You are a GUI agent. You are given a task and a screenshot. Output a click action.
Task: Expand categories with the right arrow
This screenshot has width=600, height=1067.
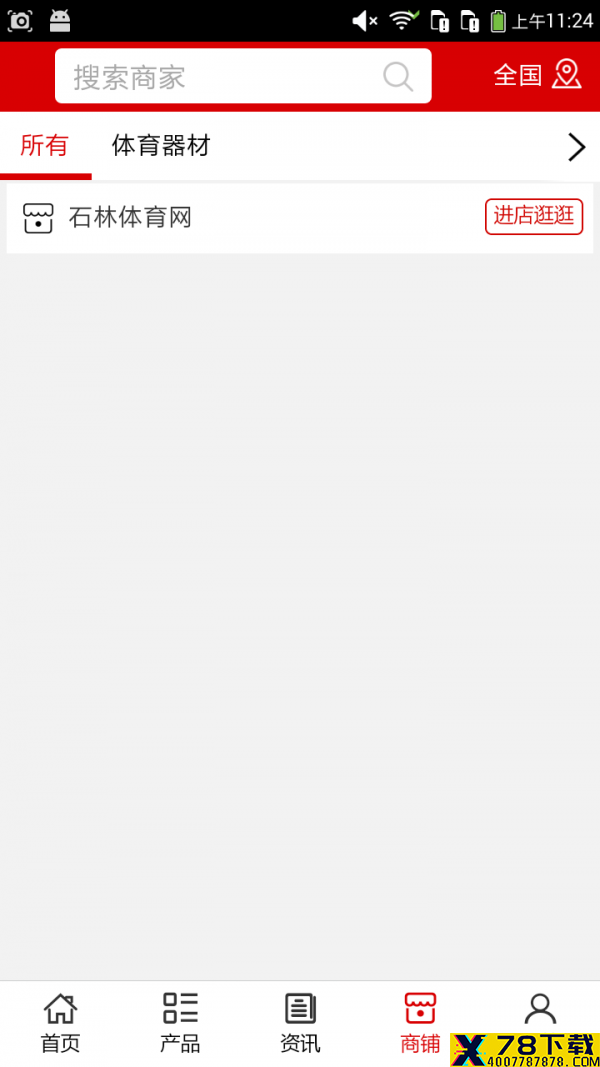(x=576, y=147)
